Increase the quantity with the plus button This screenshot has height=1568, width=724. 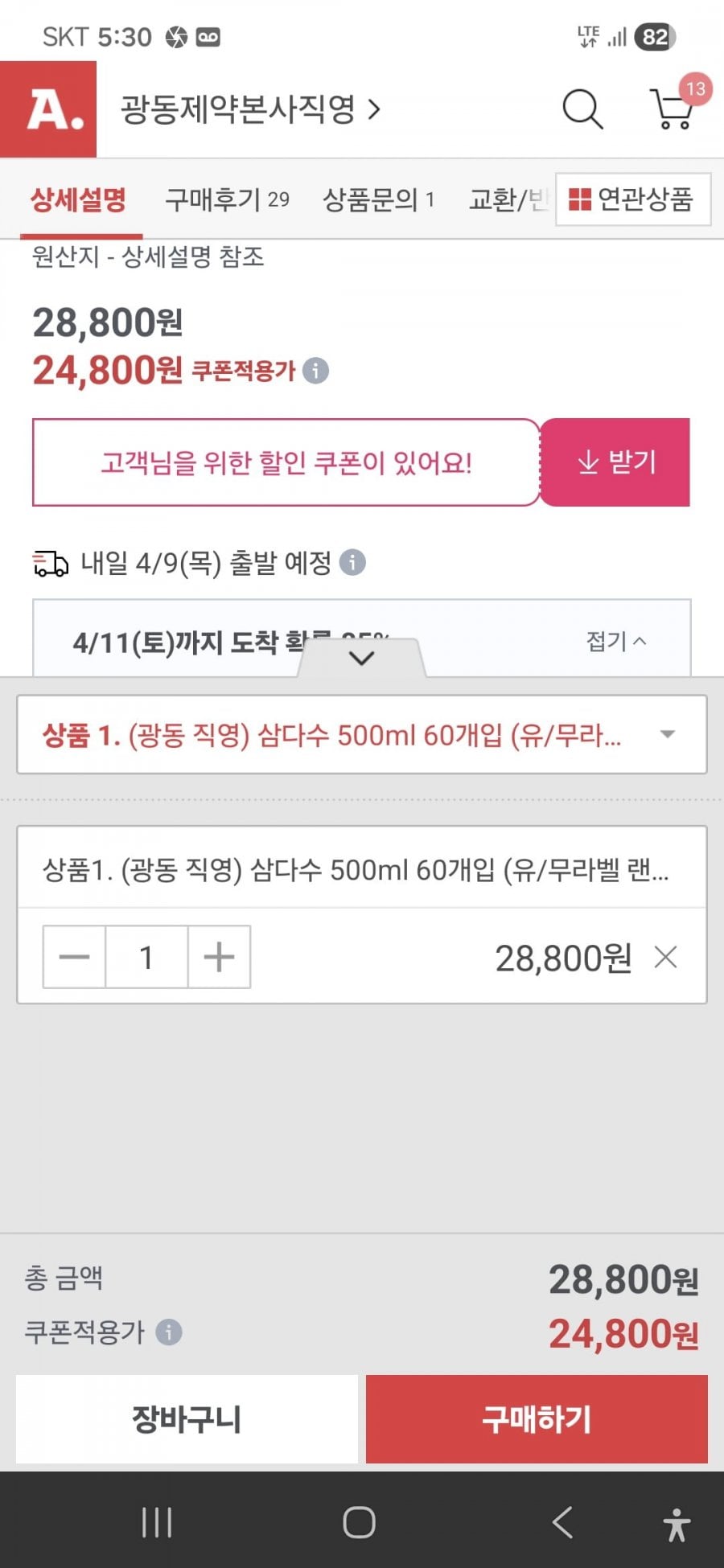[219, 957]
